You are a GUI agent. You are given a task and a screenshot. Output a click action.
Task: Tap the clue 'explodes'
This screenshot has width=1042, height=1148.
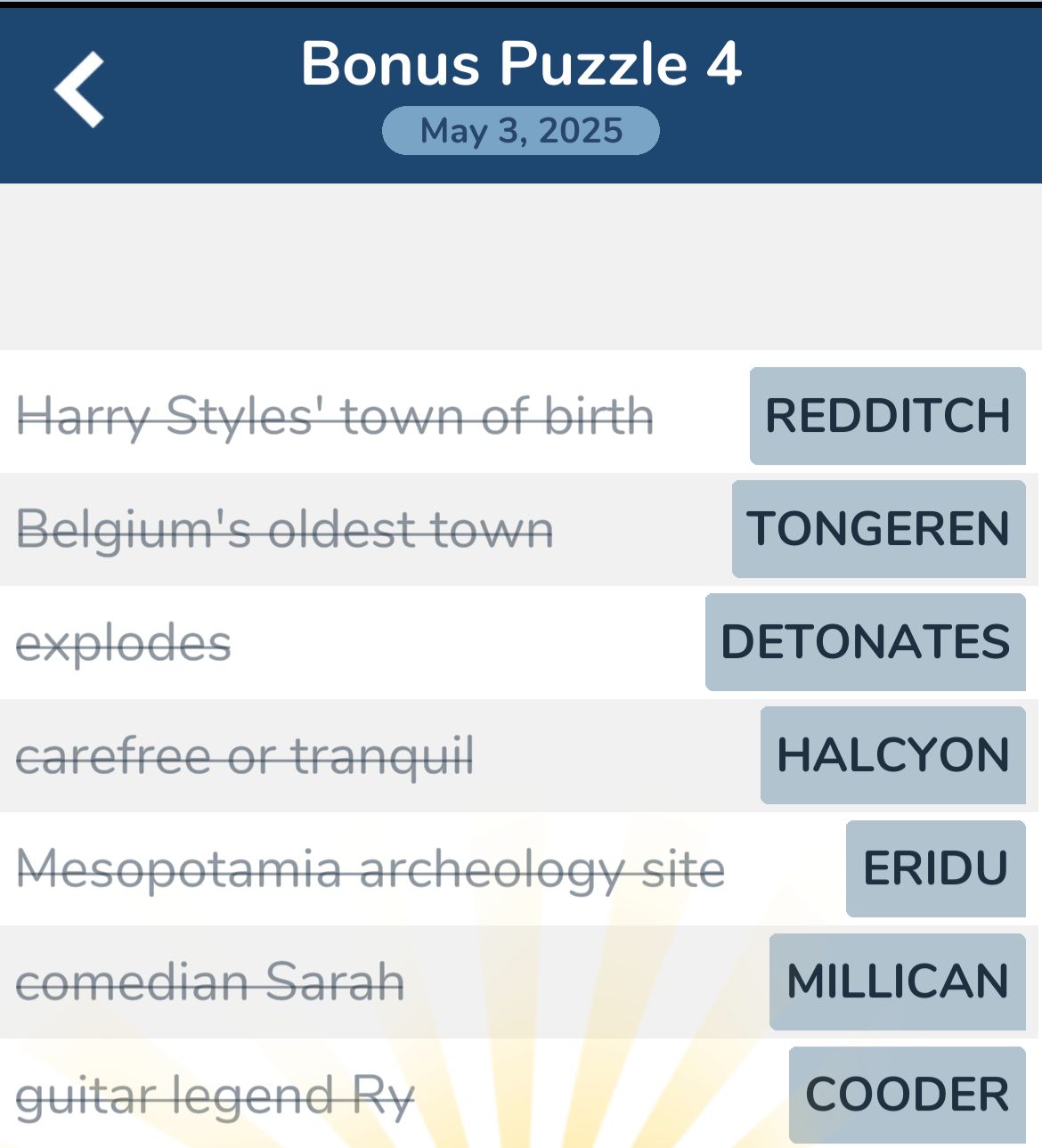(x=125, y=641)
